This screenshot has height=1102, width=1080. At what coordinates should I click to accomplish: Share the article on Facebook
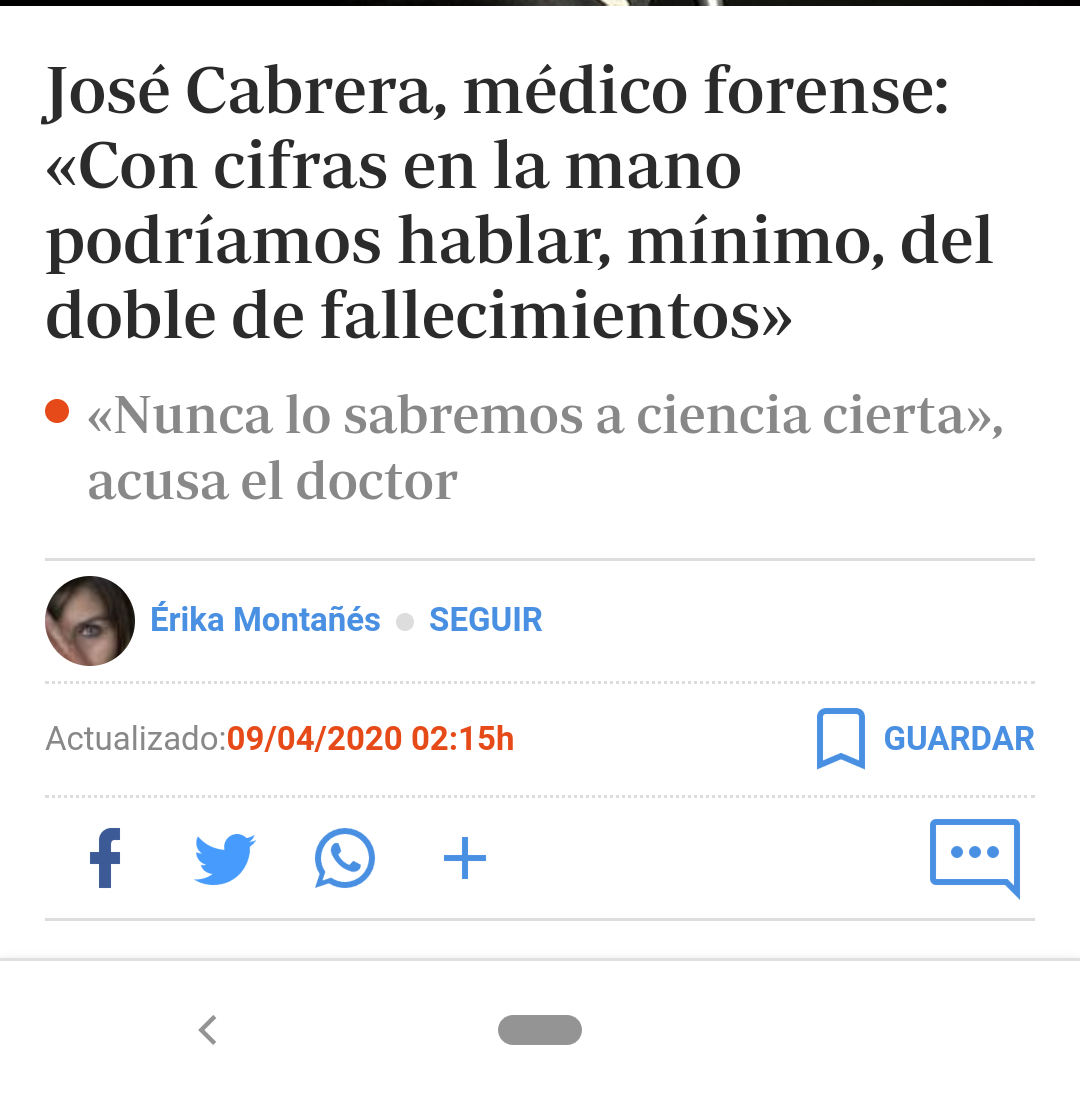pyautogui.click(x=106, y=857)
